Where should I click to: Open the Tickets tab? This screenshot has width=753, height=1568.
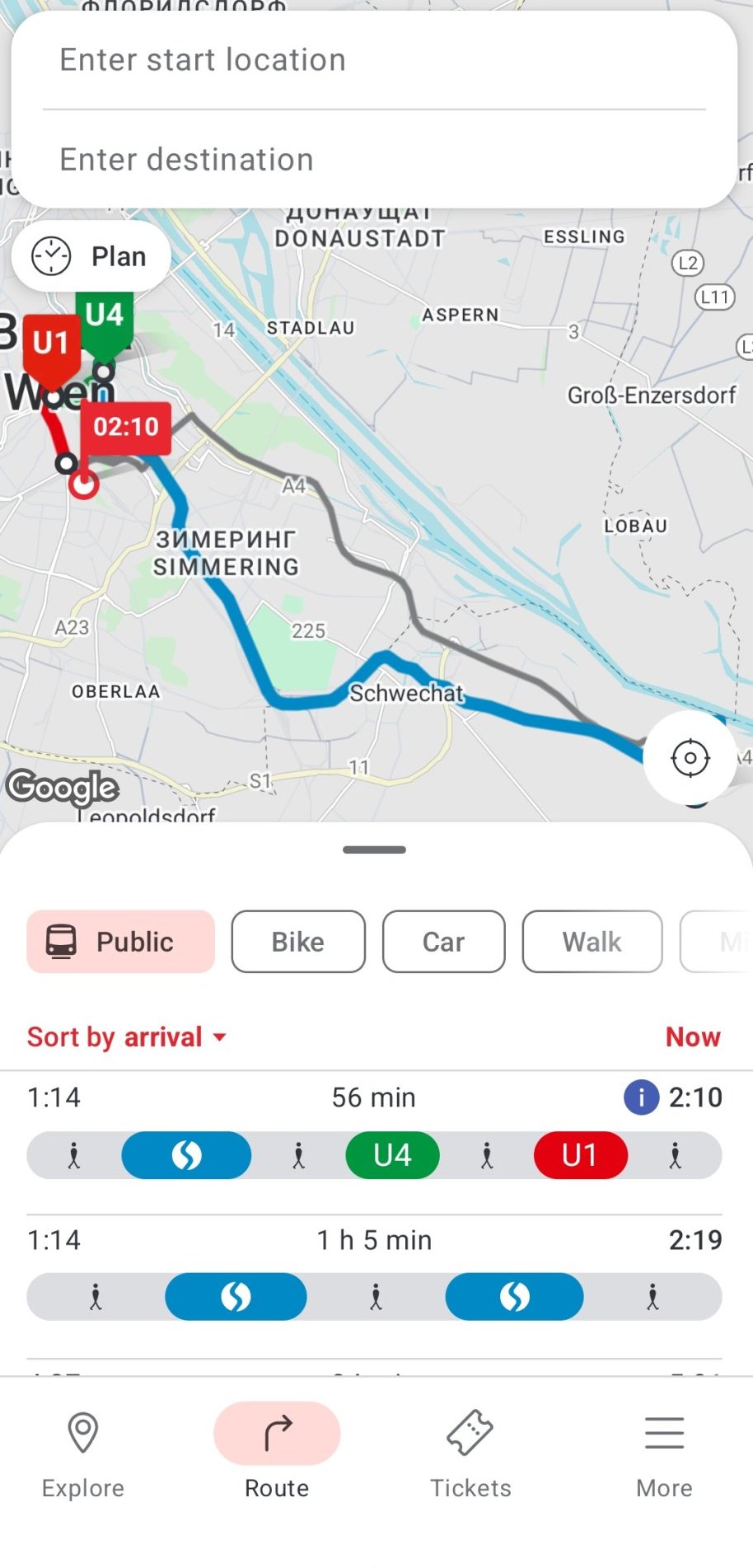[x=470, y=1453]
